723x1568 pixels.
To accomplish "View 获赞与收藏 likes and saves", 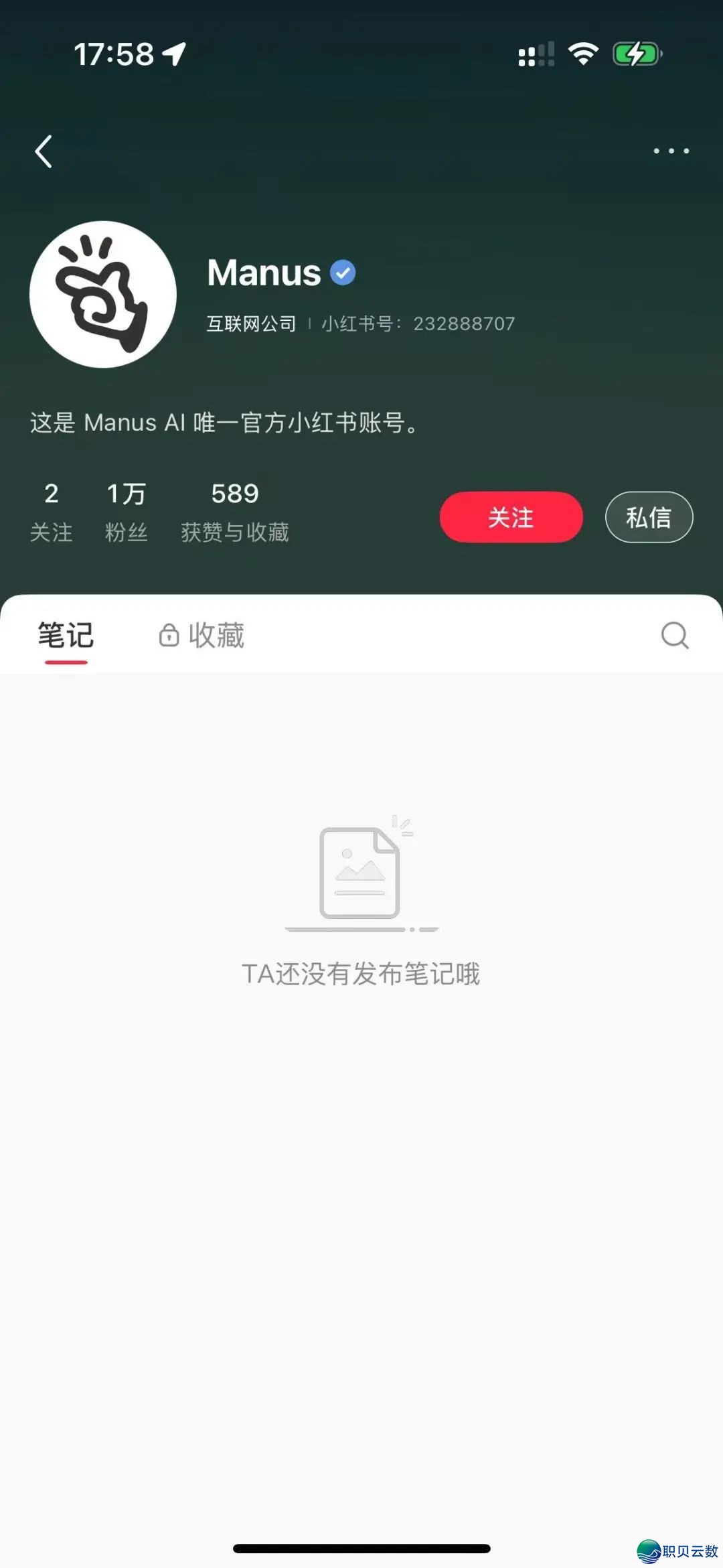I will coord(234,512).
